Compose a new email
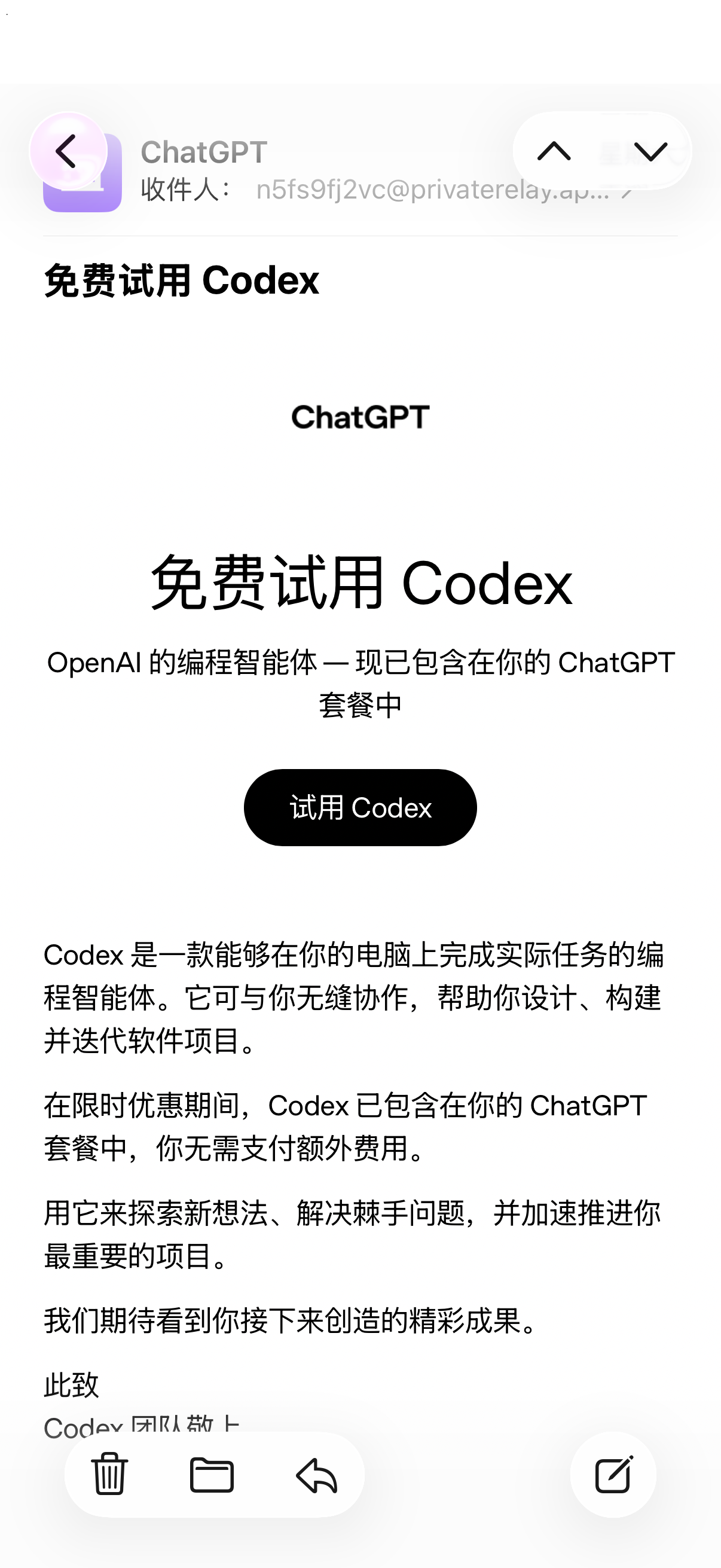This screenshot has width=721, height=1568. click(x=613, y=1474)
